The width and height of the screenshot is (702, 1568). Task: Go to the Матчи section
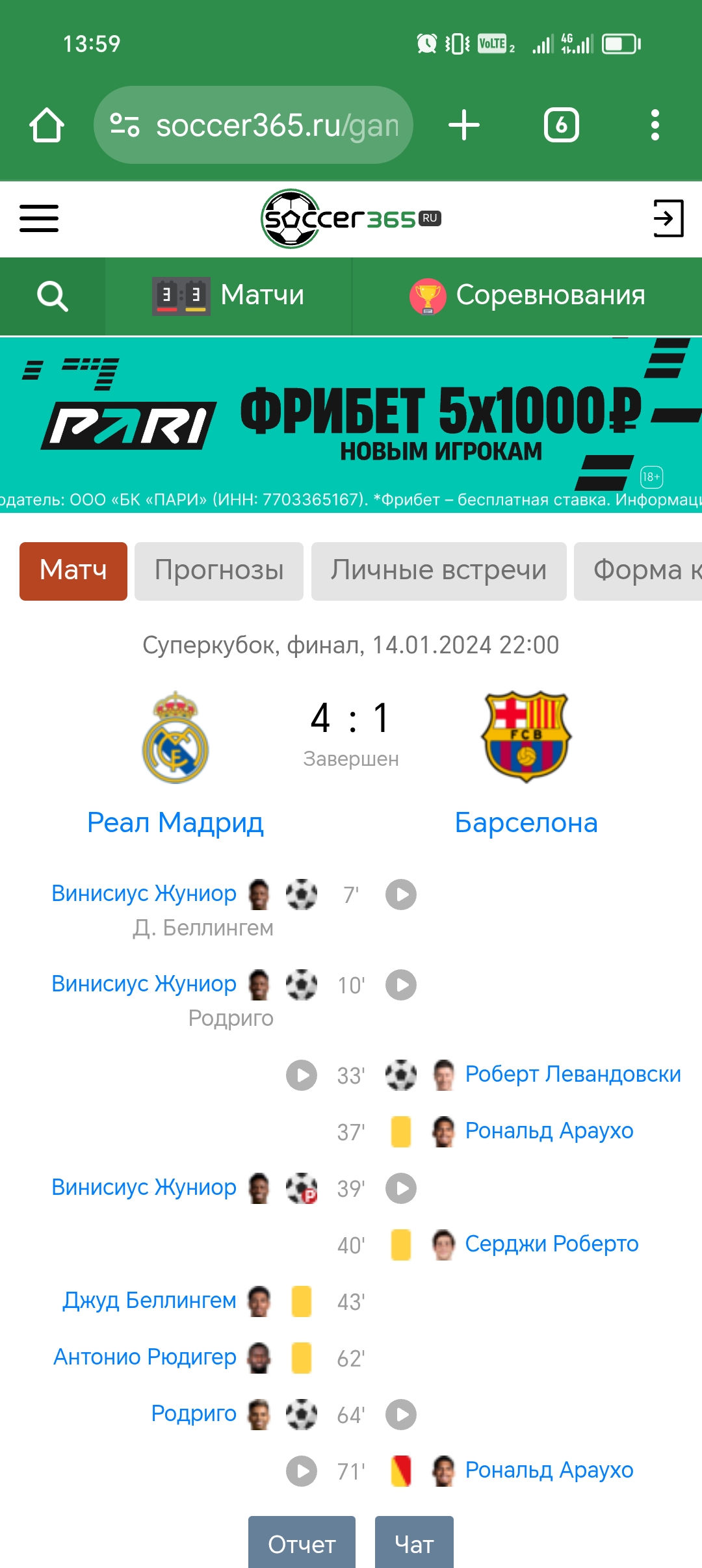tap(229, 296)
